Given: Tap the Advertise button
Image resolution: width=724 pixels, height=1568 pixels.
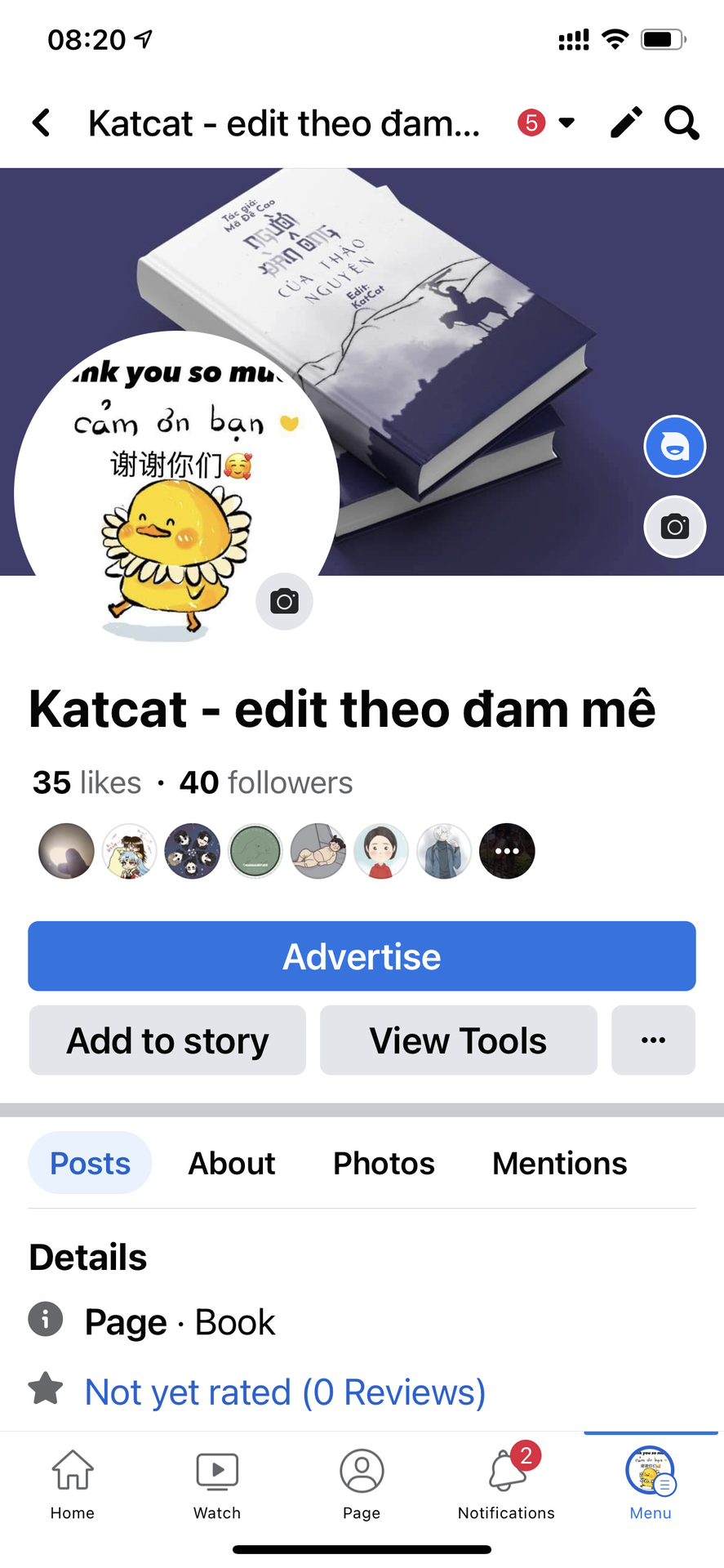Looking at the screenshot, I should [362, 956].
